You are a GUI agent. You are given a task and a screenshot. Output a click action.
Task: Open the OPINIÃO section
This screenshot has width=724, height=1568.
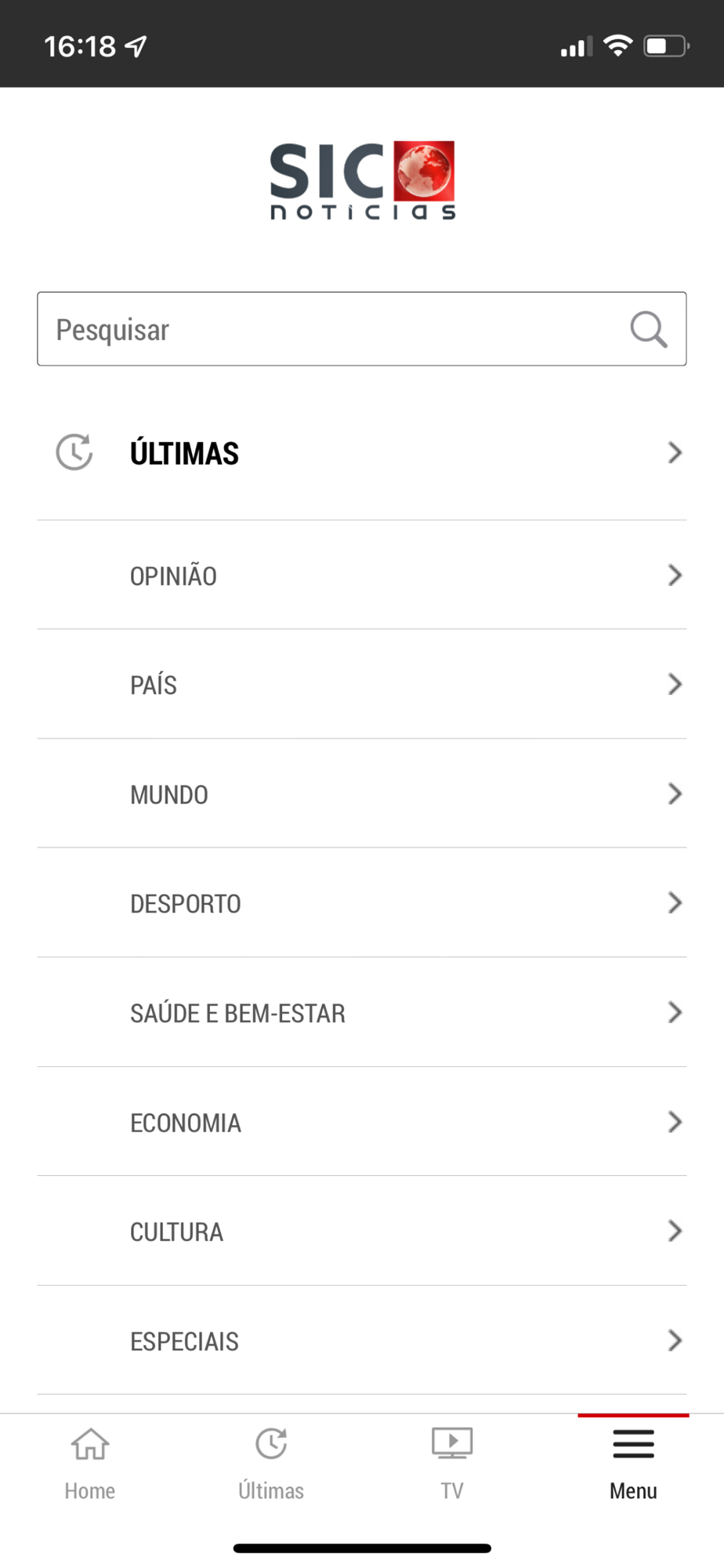pos(361,575)
